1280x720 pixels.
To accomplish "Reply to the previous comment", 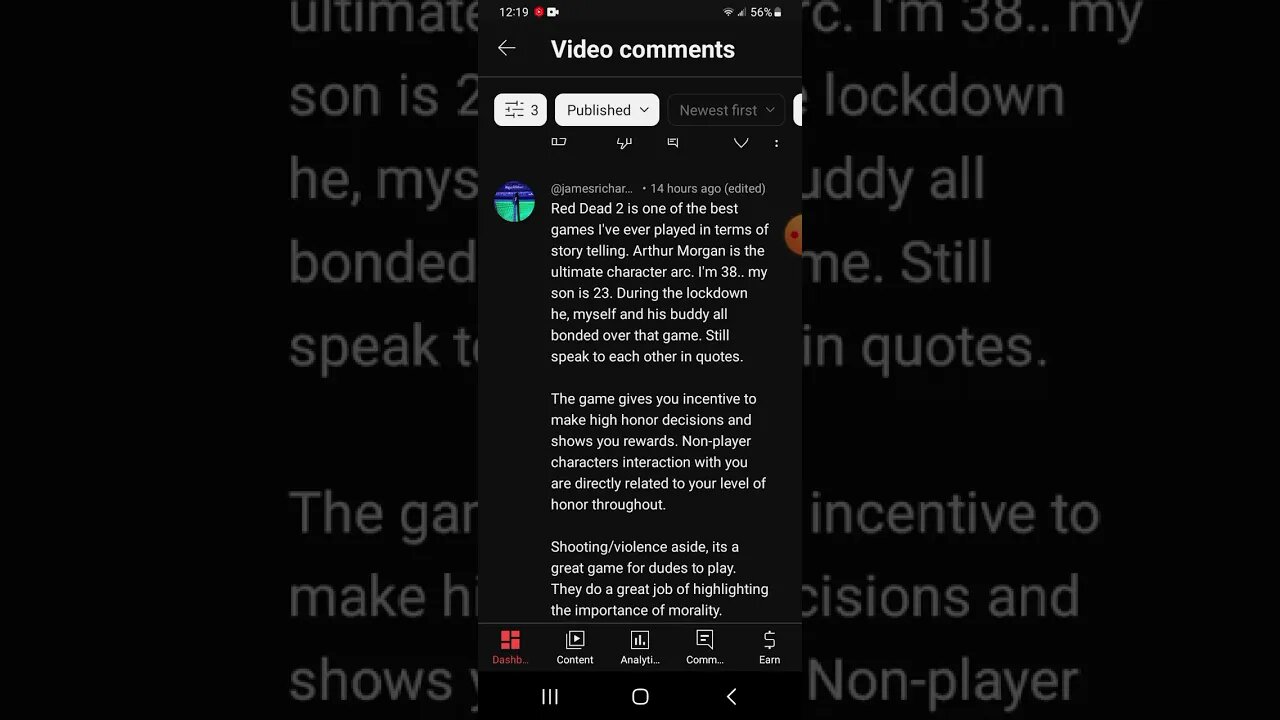I will pos(673,143).
